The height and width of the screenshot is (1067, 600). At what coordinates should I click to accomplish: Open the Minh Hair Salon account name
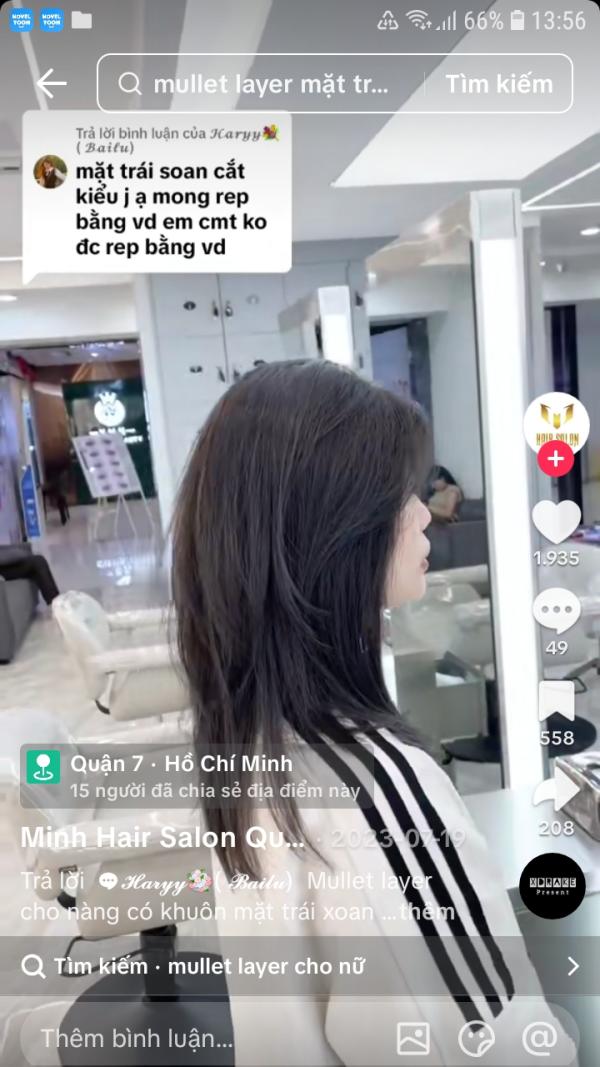[162, 838]
